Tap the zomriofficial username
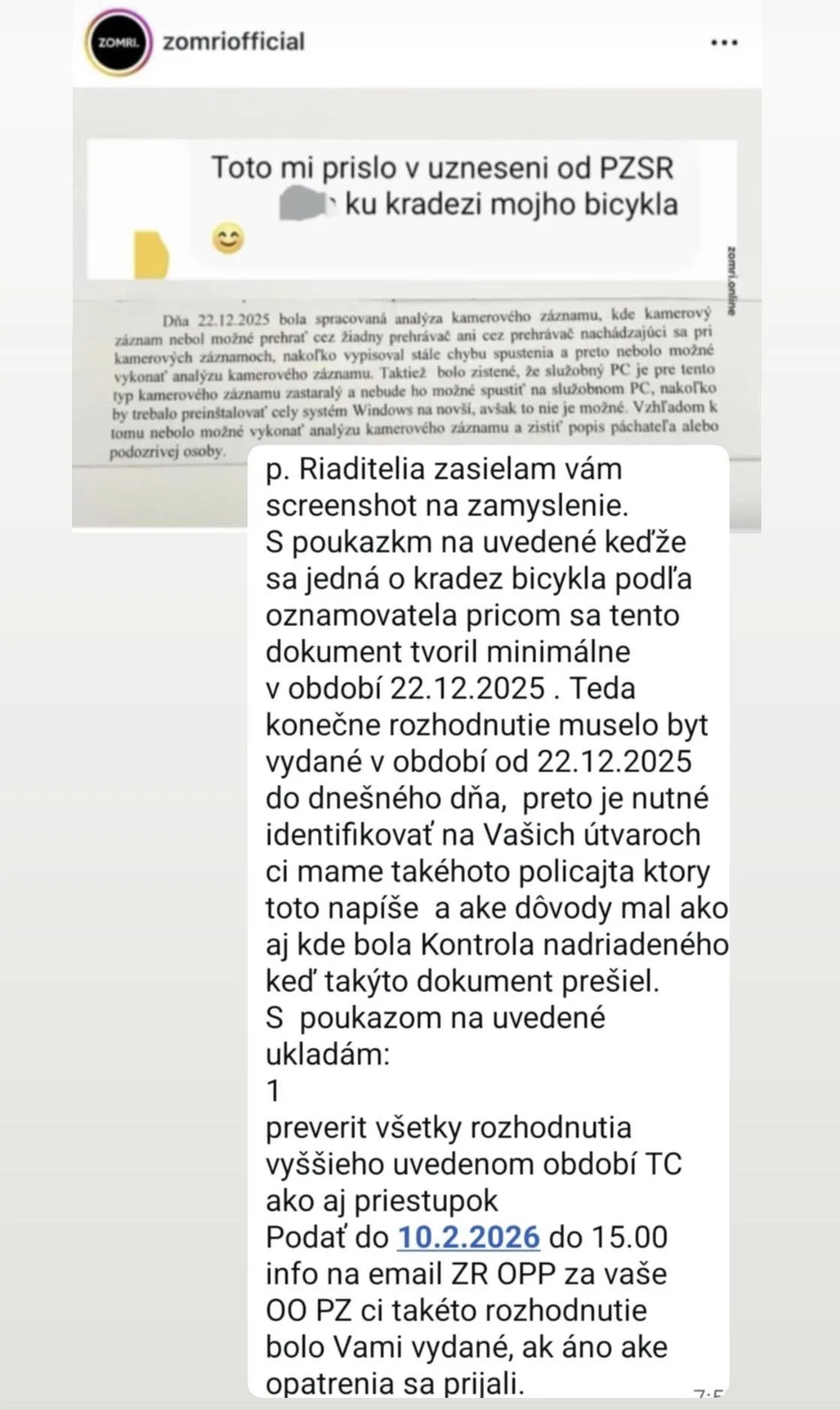Viewport: 840px width, 1410px height. click(233, 41)
